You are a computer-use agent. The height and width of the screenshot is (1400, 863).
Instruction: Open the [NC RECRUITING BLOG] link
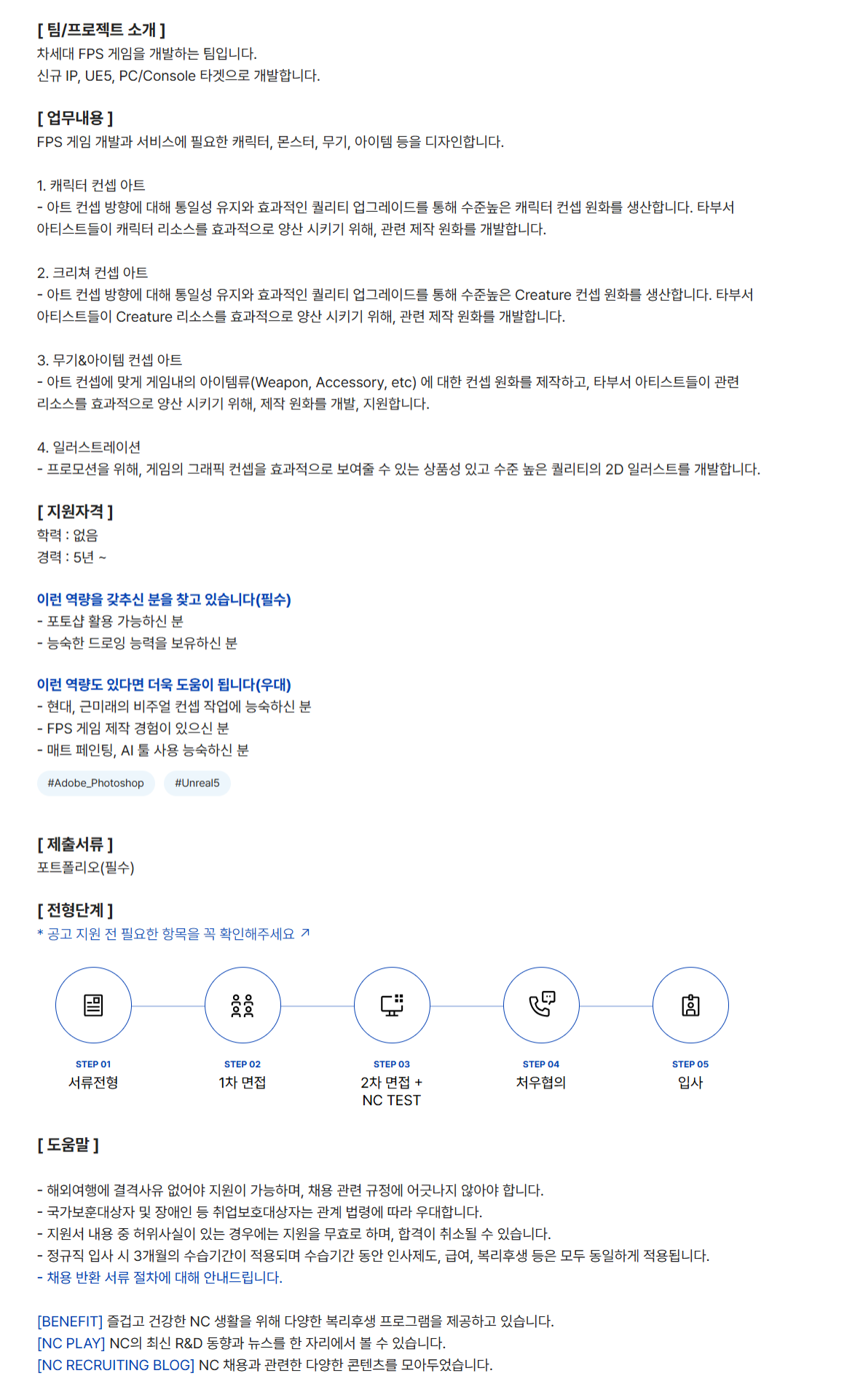click(116, 1364)
